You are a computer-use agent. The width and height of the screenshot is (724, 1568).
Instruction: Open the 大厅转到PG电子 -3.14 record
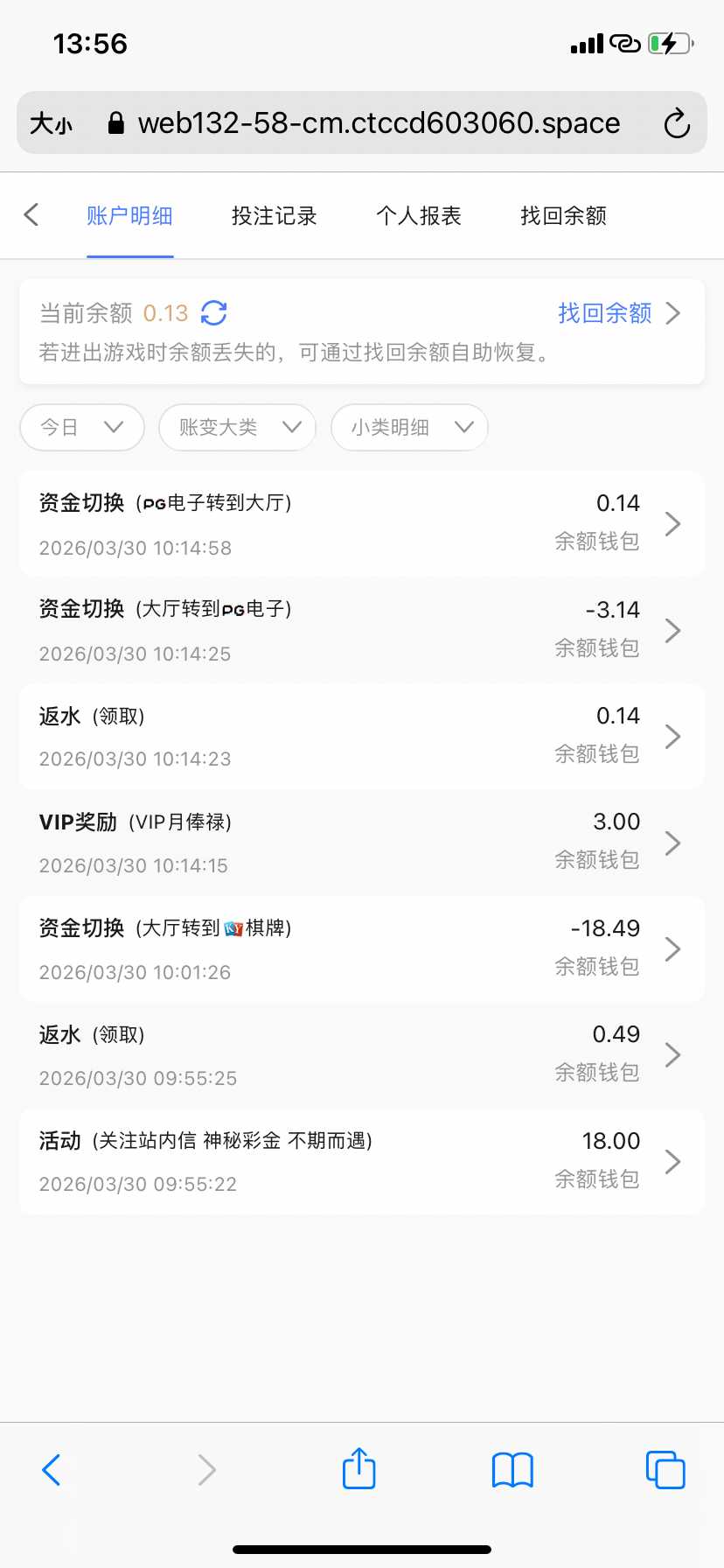[x=362, y=630]
